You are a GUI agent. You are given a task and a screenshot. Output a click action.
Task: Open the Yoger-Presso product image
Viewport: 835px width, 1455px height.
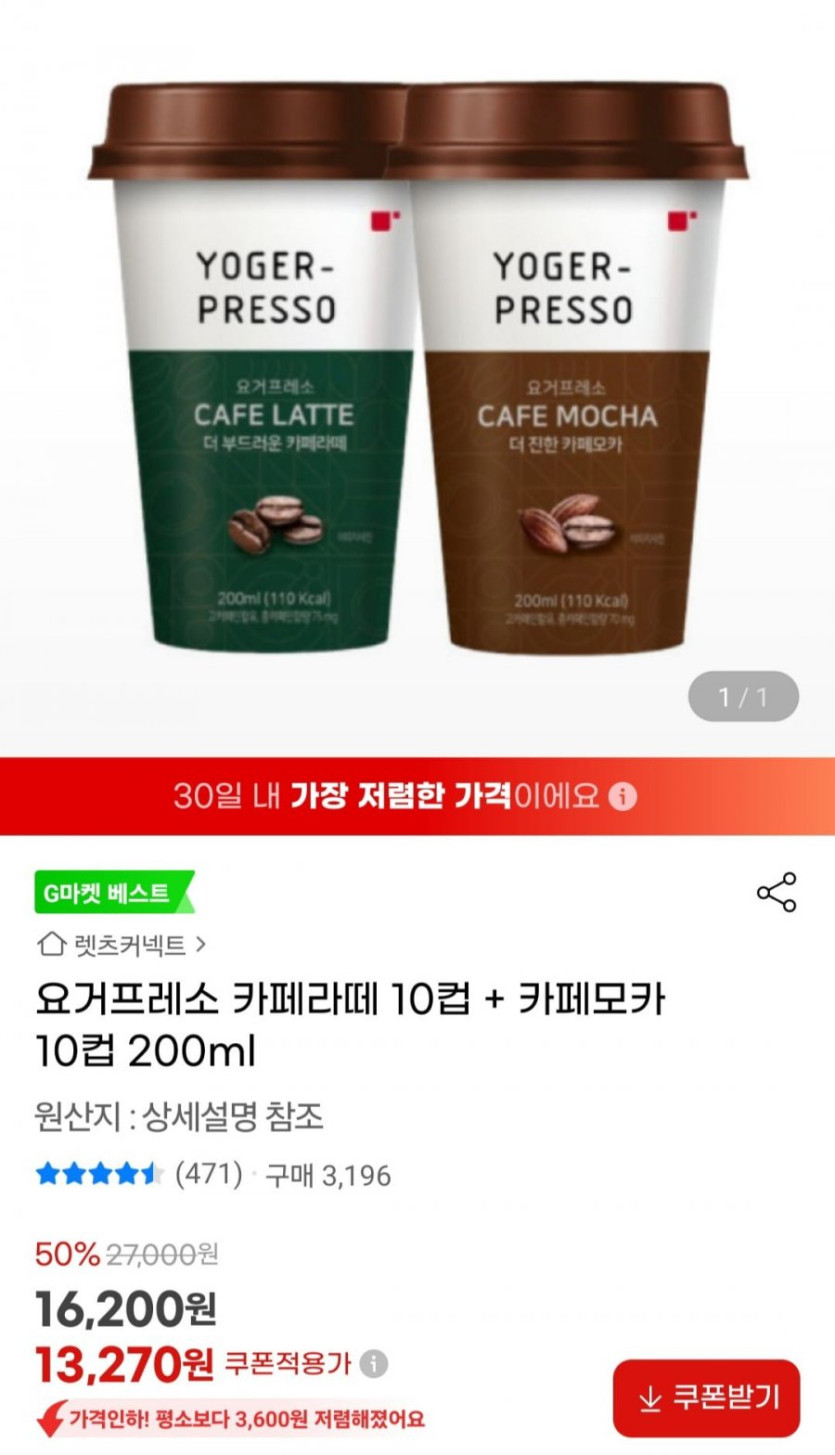click(x=417, y=370)
